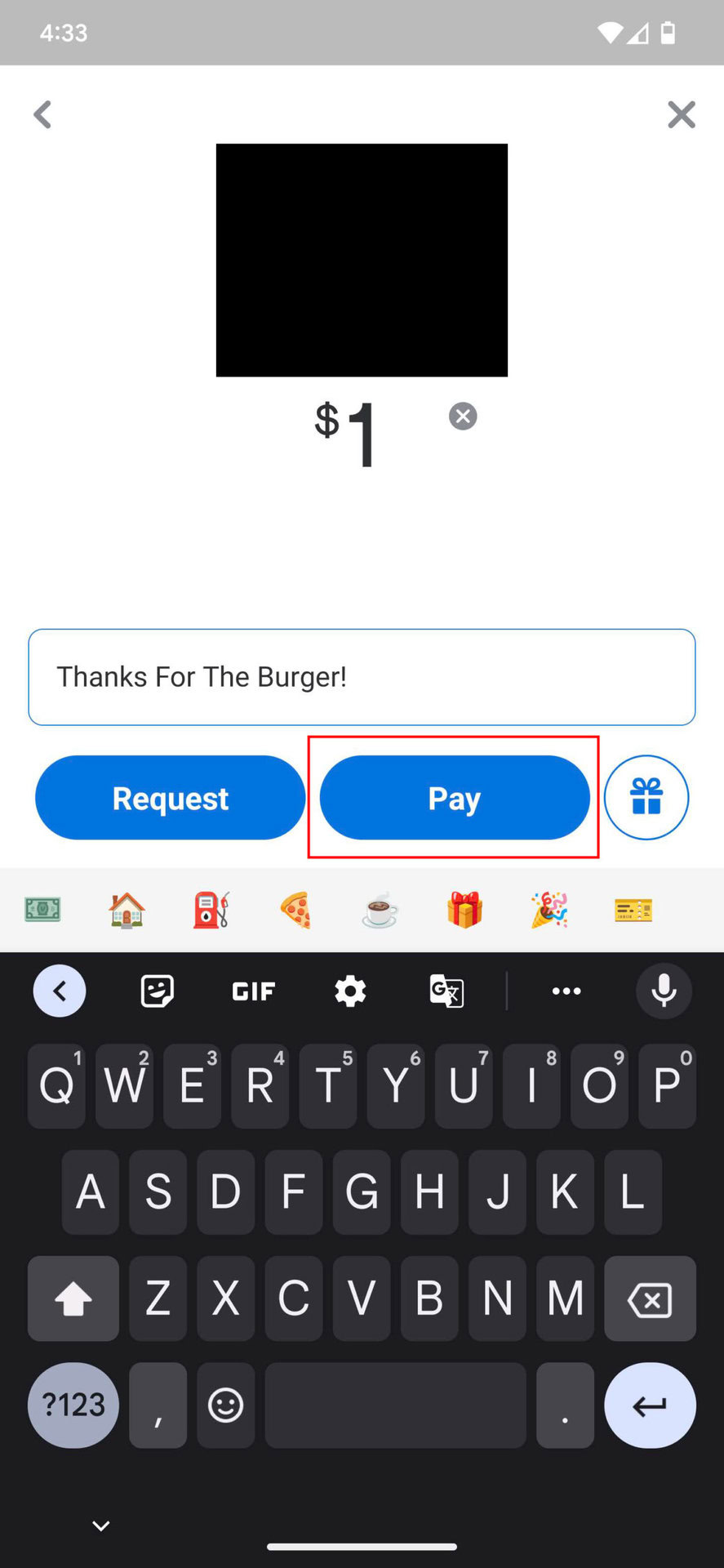Insert the pizza slice emoji
724x1568 pixels.
295,910
